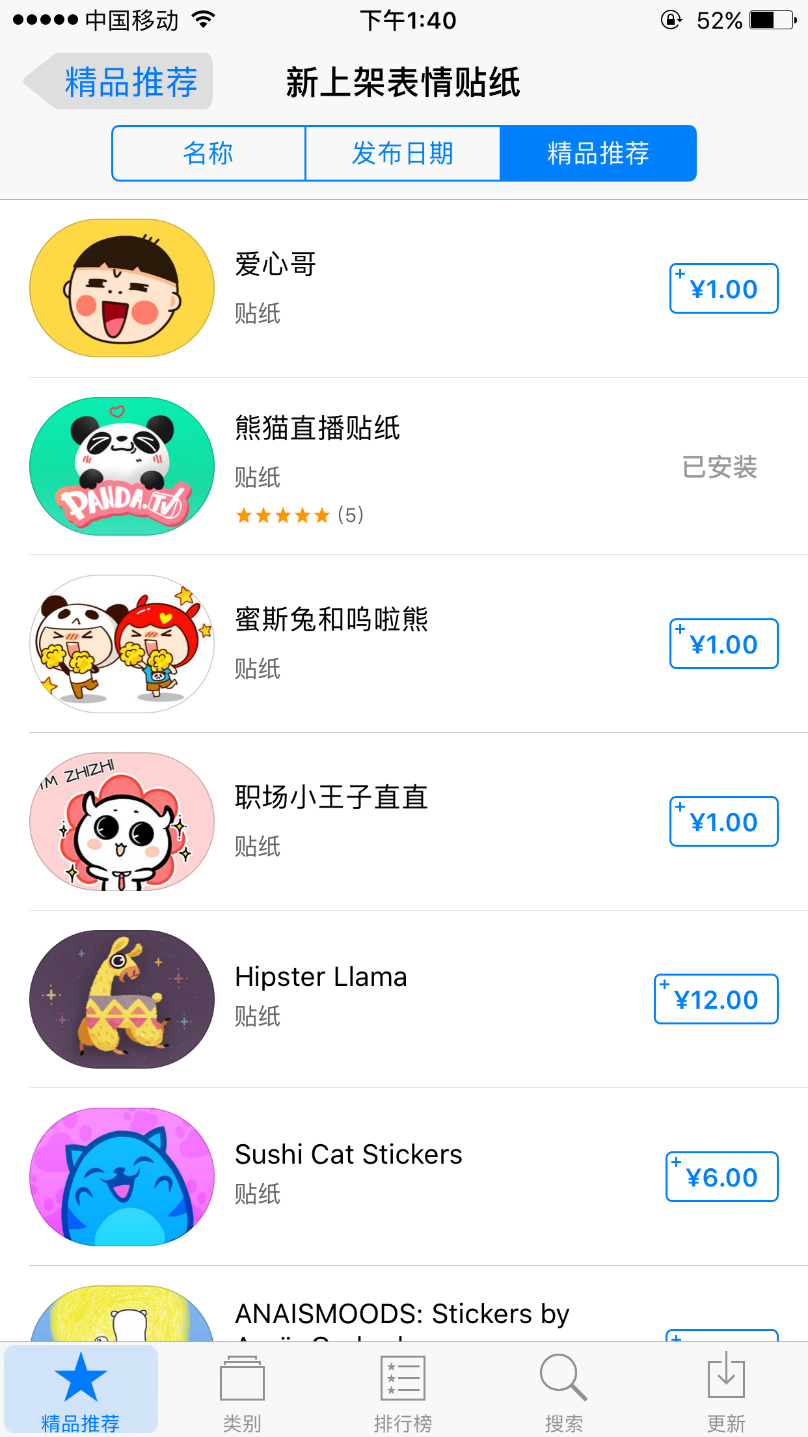Get Sushi Cat Stickers for ¥6.00

721,1177
